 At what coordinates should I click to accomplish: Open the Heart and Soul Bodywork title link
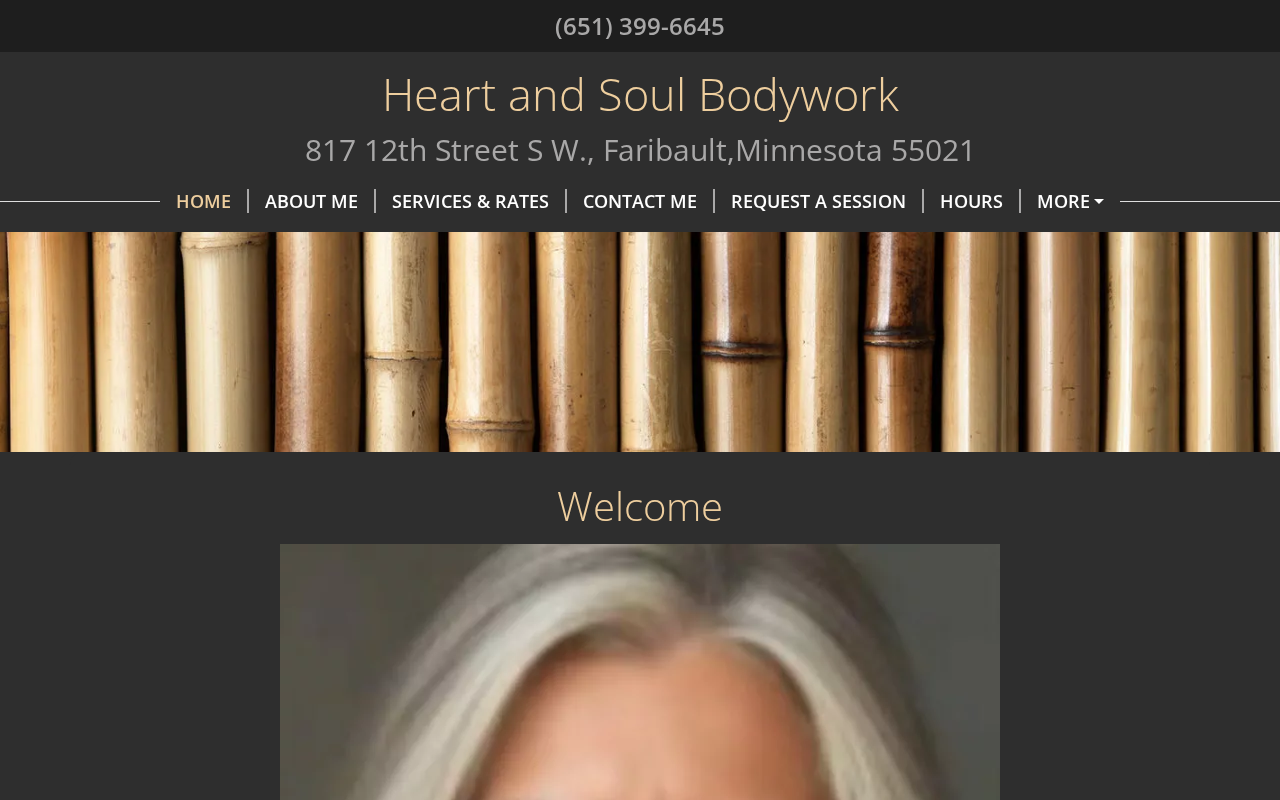coord(640,95)
